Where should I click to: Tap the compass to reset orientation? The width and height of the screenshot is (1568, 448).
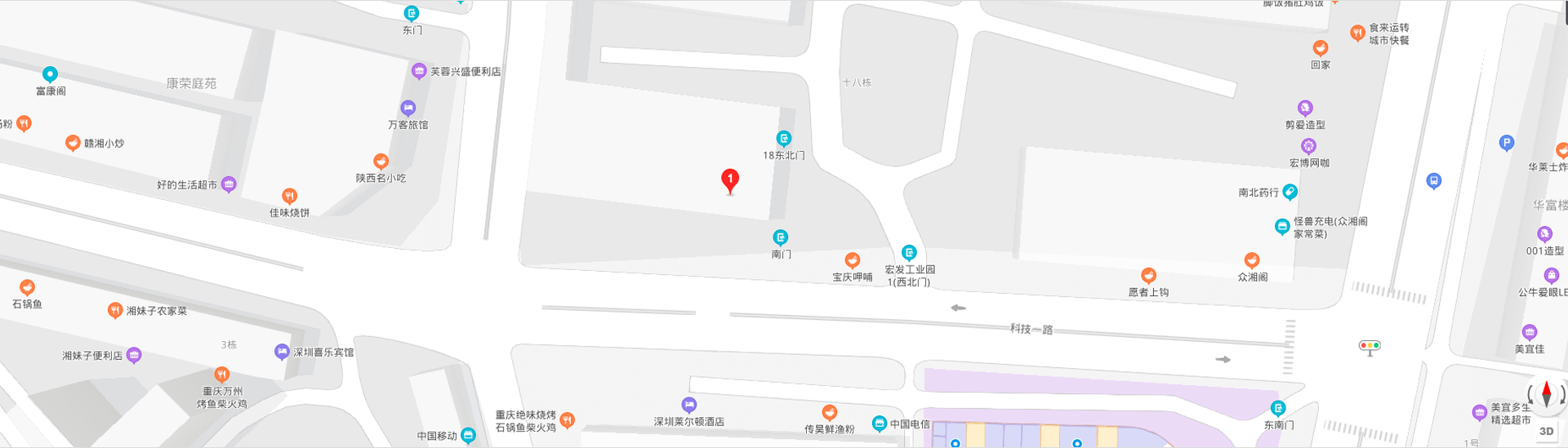(1546, 395)
